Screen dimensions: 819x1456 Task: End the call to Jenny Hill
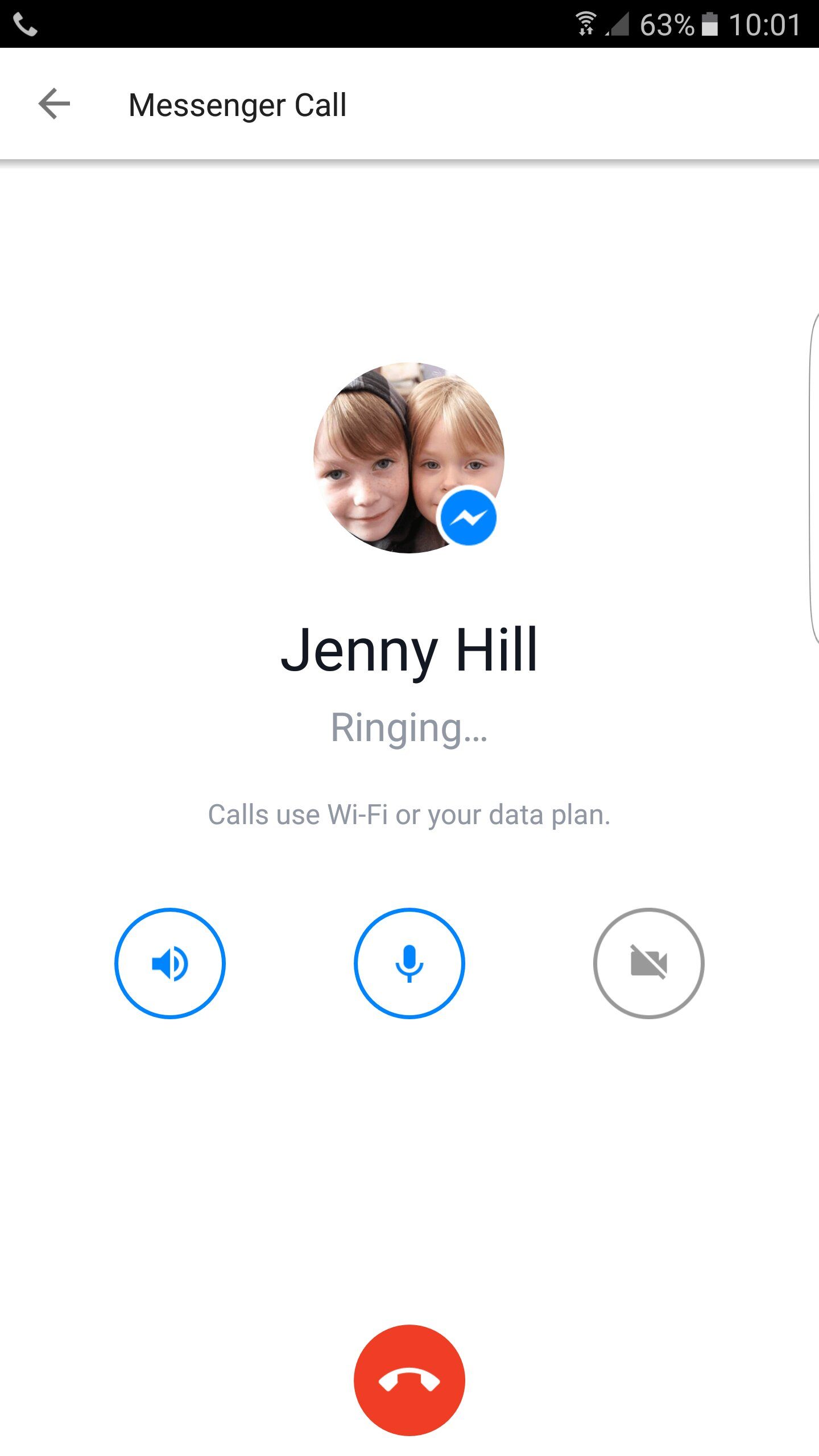[x=409, y=1380]
